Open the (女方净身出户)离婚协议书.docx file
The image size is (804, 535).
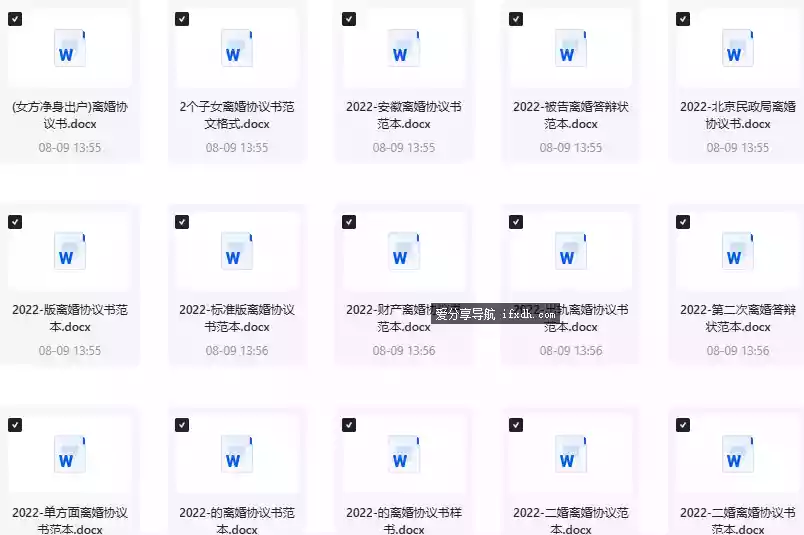(70, 48)
